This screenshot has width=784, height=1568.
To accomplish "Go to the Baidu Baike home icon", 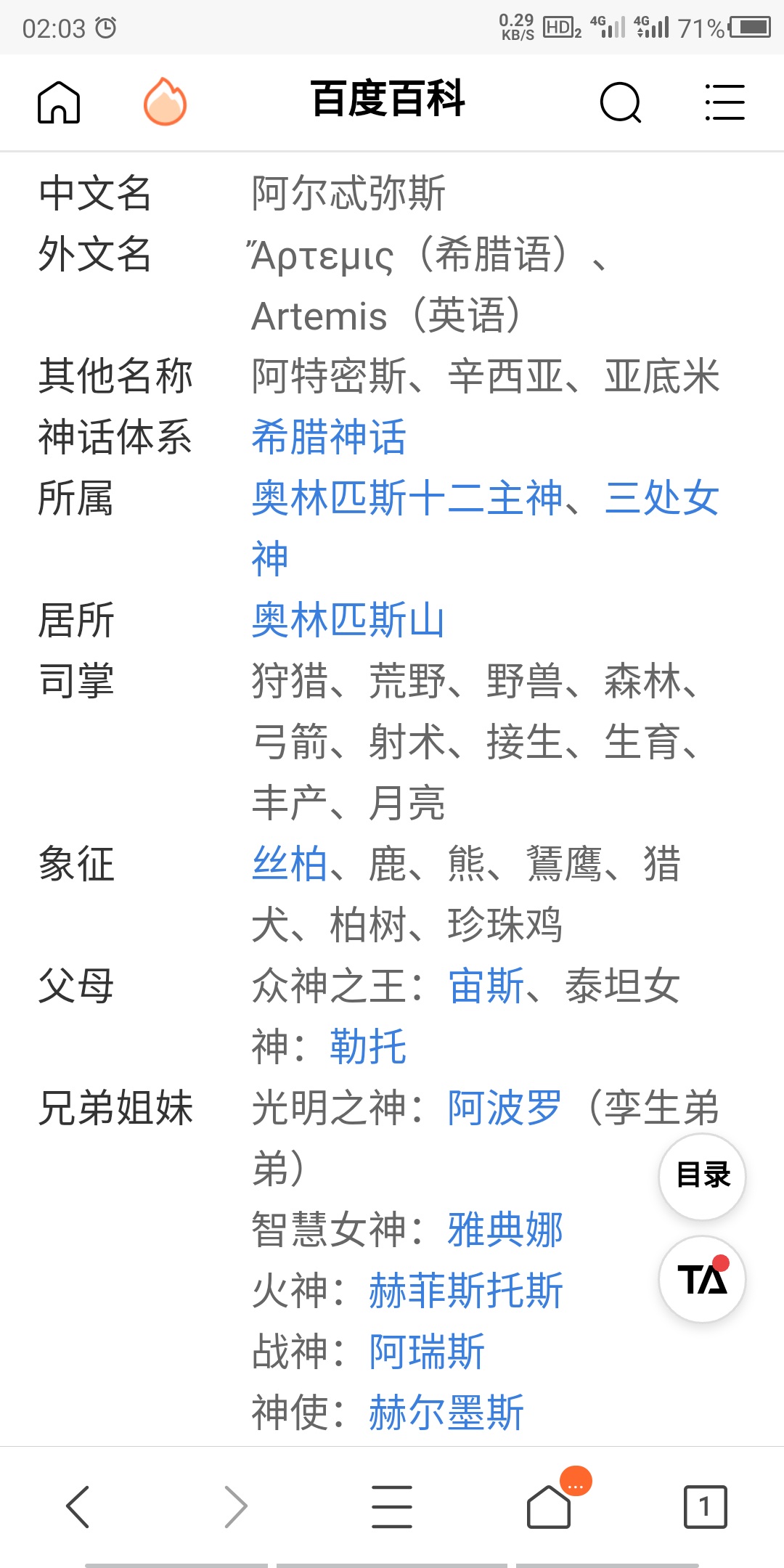I will coord(59,102).
